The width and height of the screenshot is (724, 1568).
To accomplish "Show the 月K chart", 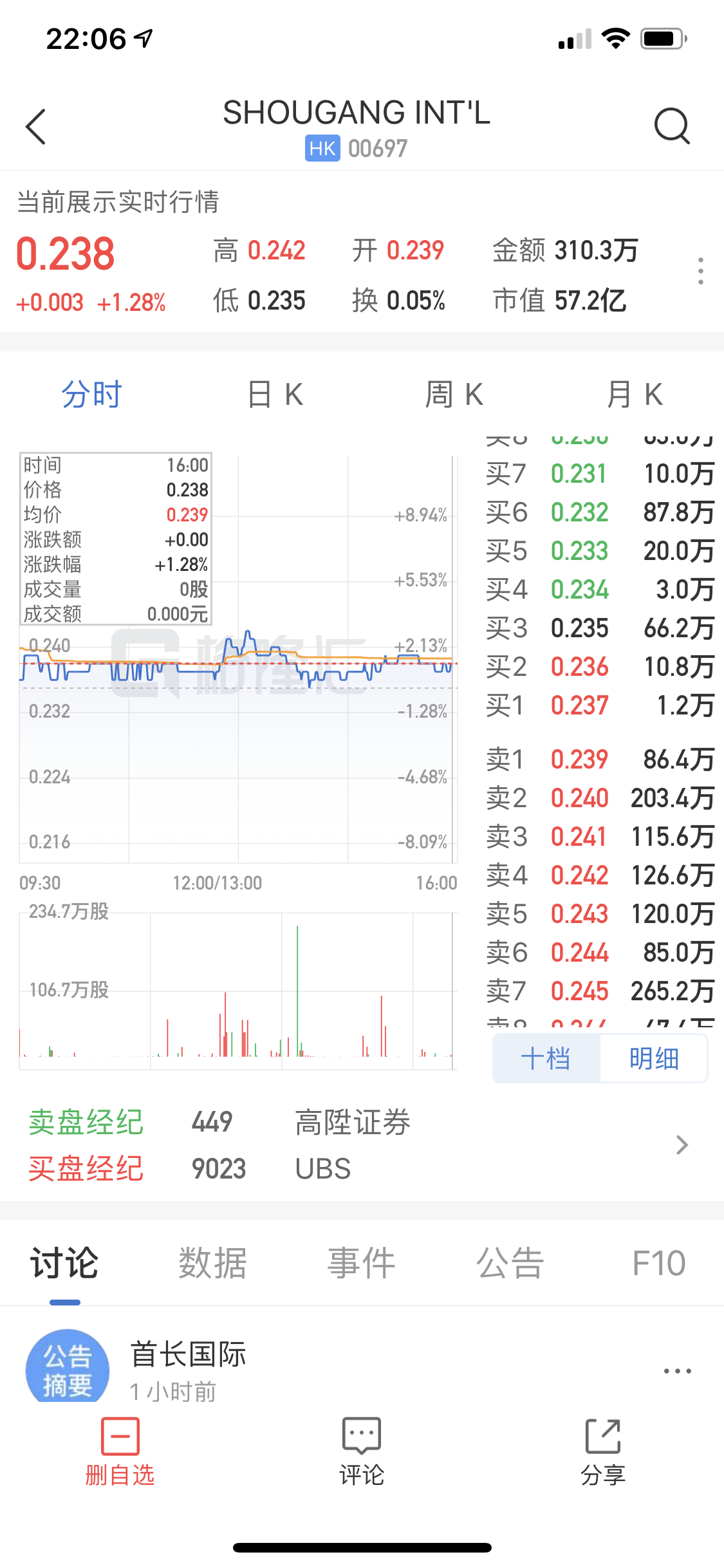I will [635, 395].
